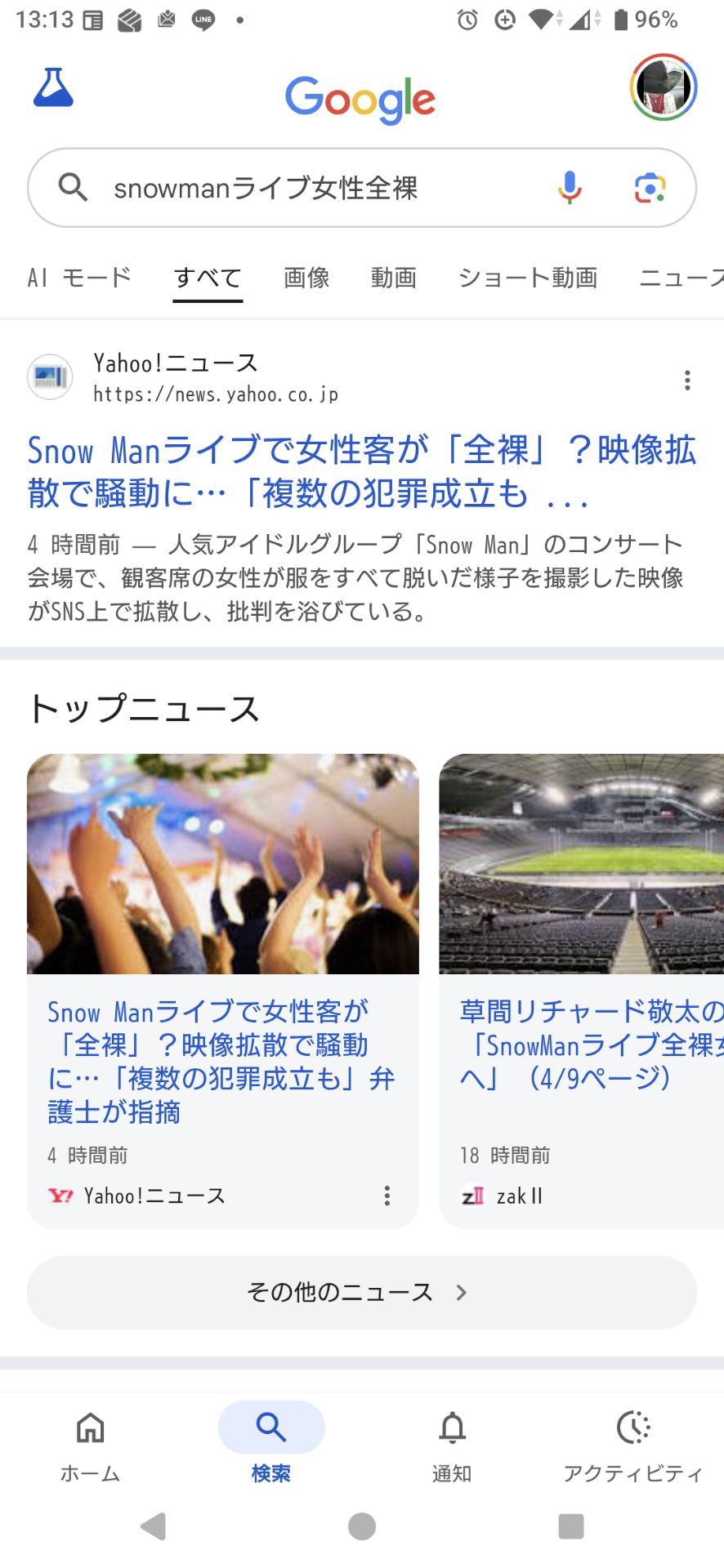
Task: Go to the ホーム tab
Action: click(x=90, y=1442)
